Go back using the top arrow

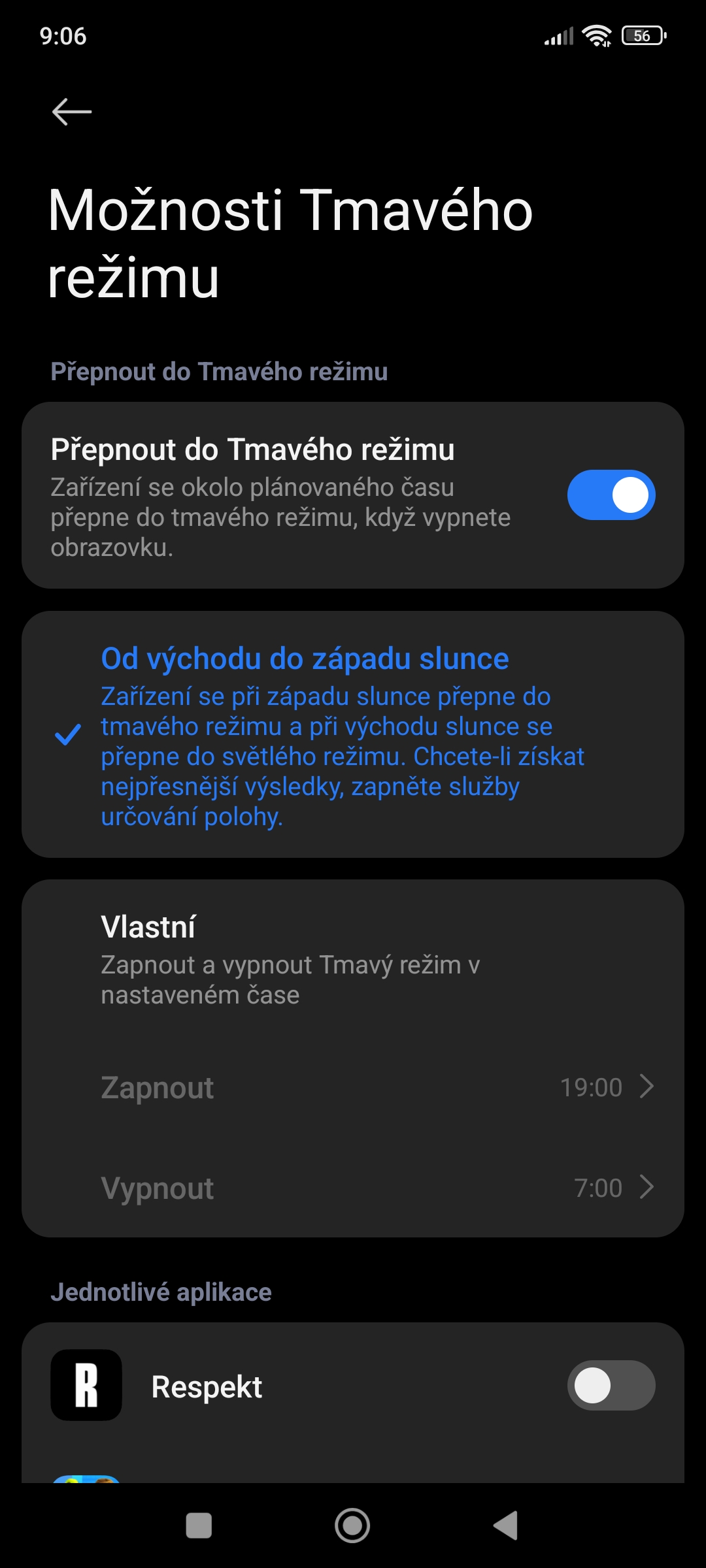coord(71,112)
